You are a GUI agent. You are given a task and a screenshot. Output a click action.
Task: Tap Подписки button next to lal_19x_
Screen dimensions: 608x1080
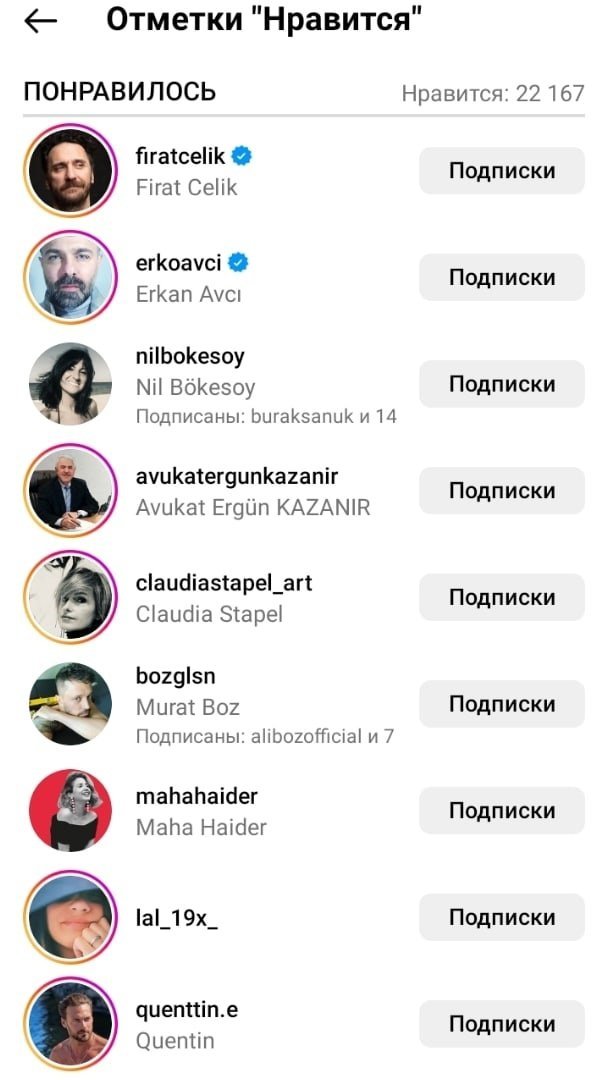pyautogui.click(x=501, y=918)
